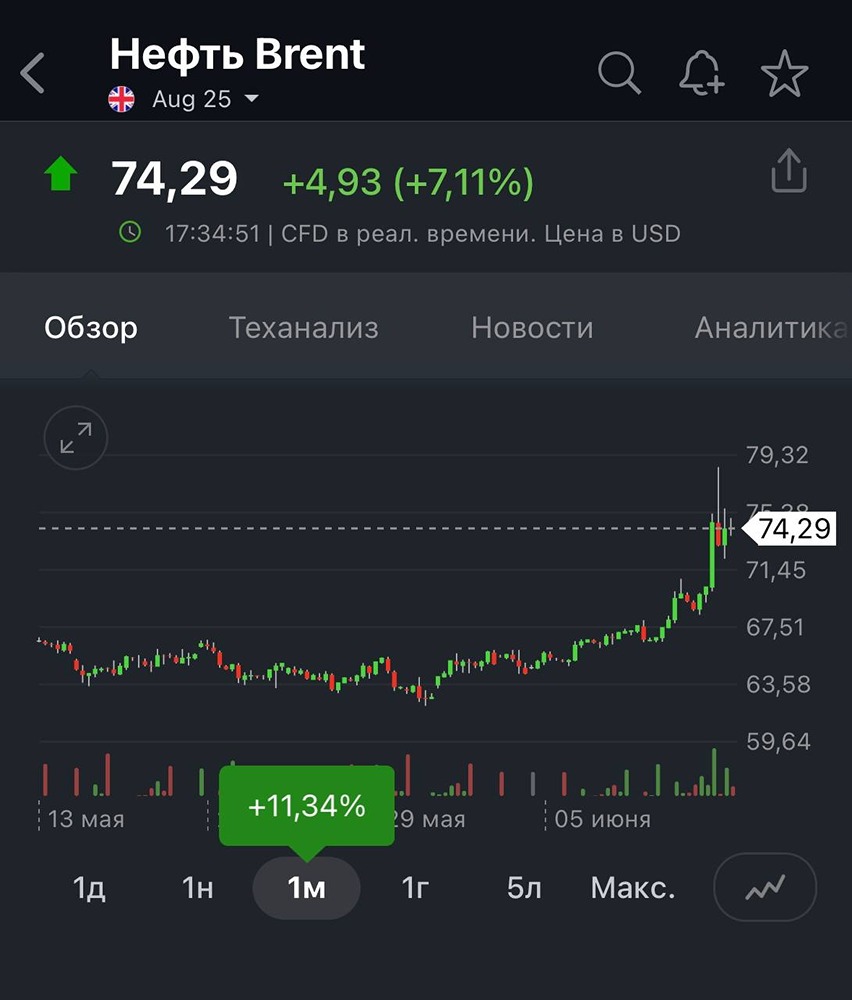
Task: Open the Аналитика tab
Action: click(770, 328)
